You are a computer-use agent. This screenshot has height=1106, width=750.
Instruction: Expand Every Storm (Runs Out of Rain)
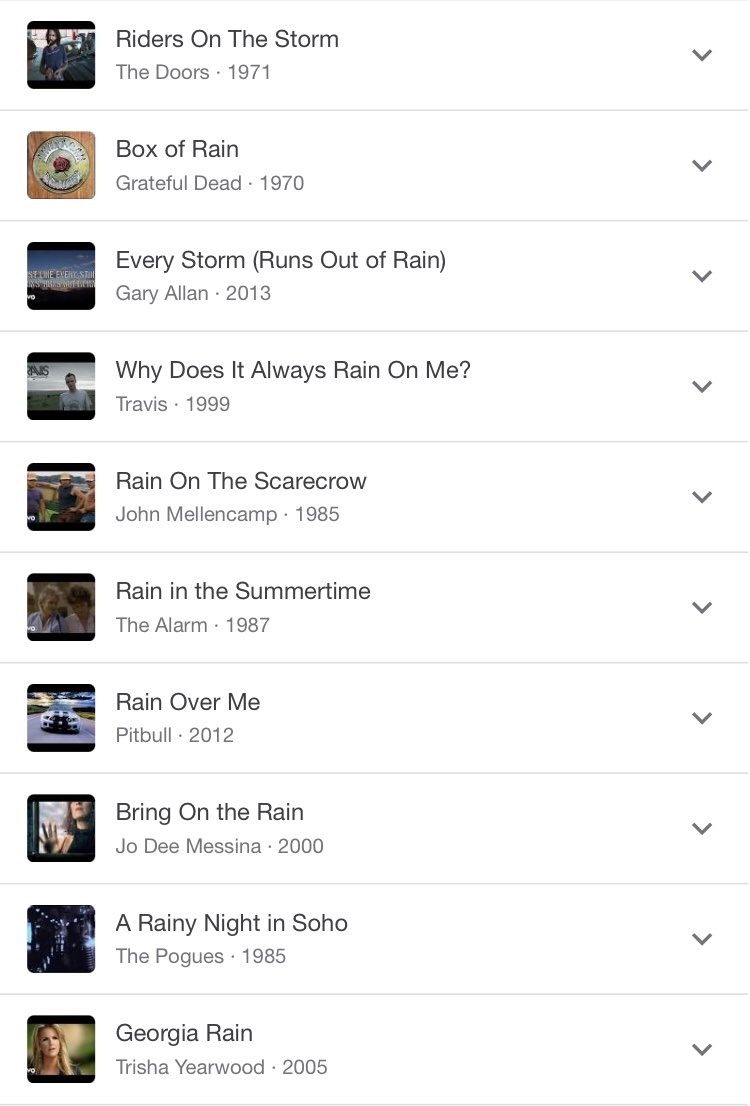tap(702, 276)
